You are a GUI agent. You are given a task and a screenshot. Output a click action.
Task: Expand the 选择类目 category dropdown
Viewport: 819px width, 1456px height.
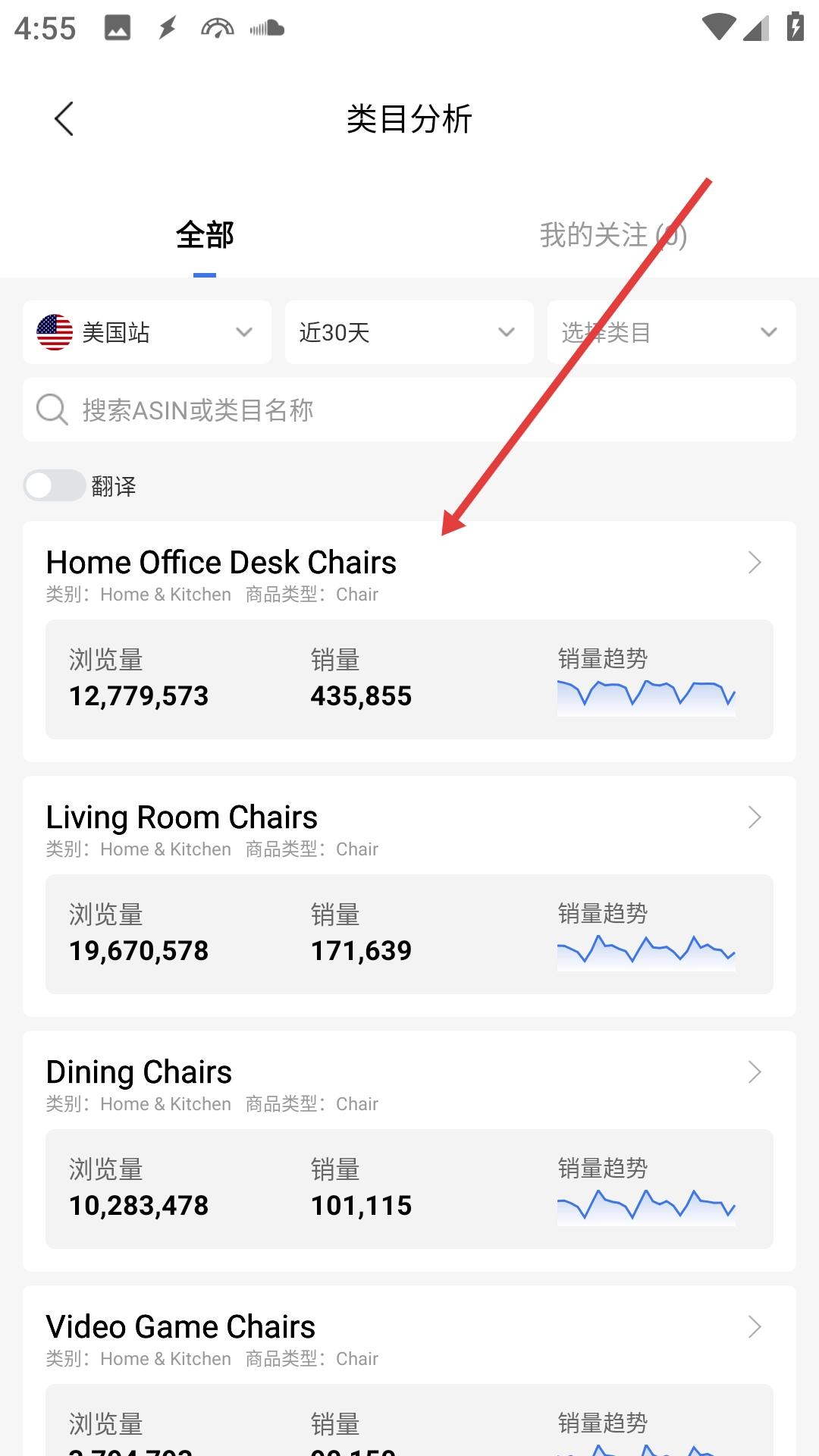click(x=672, y=332)
